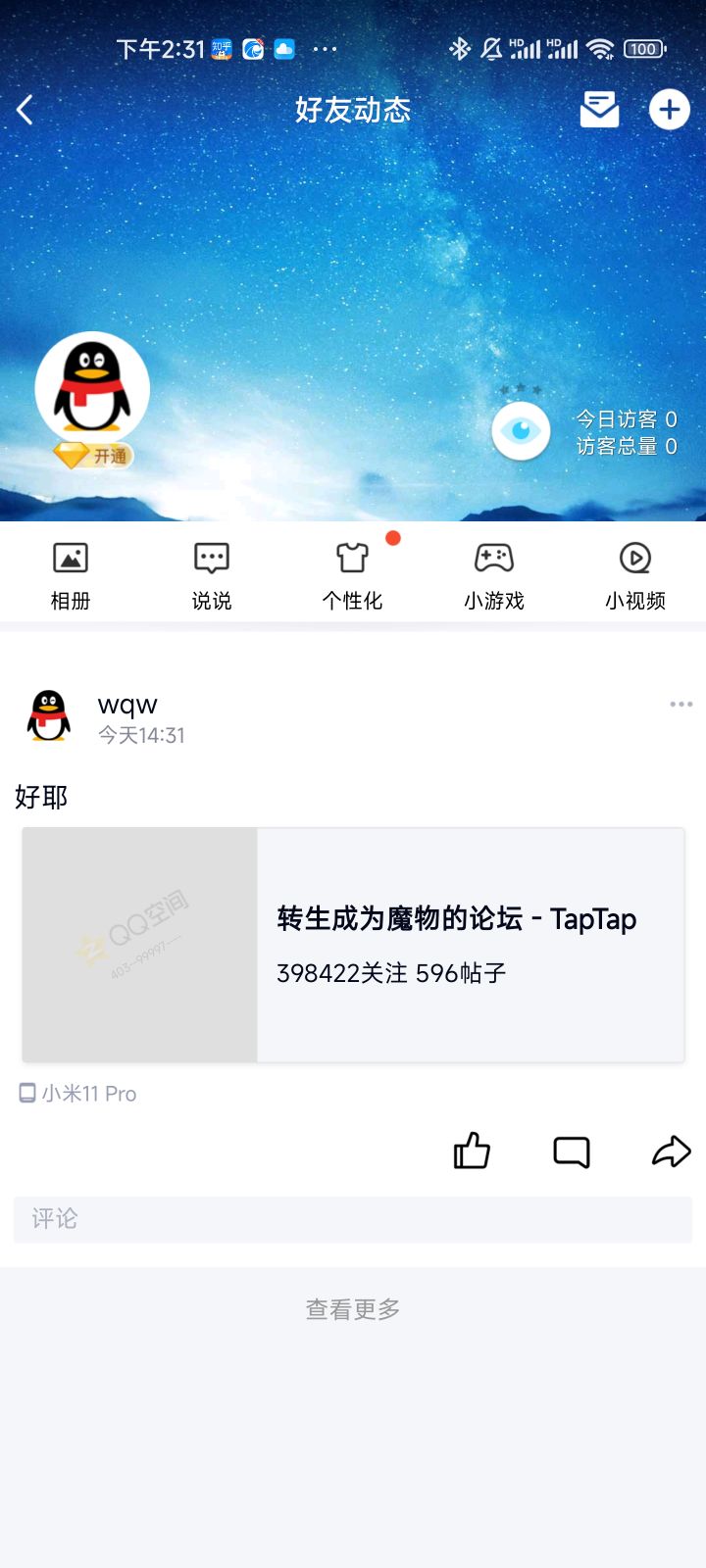The image size is (706, 1568).
Task: Open 小米11 Pro device tag
Action: (x=88, y=1094)
